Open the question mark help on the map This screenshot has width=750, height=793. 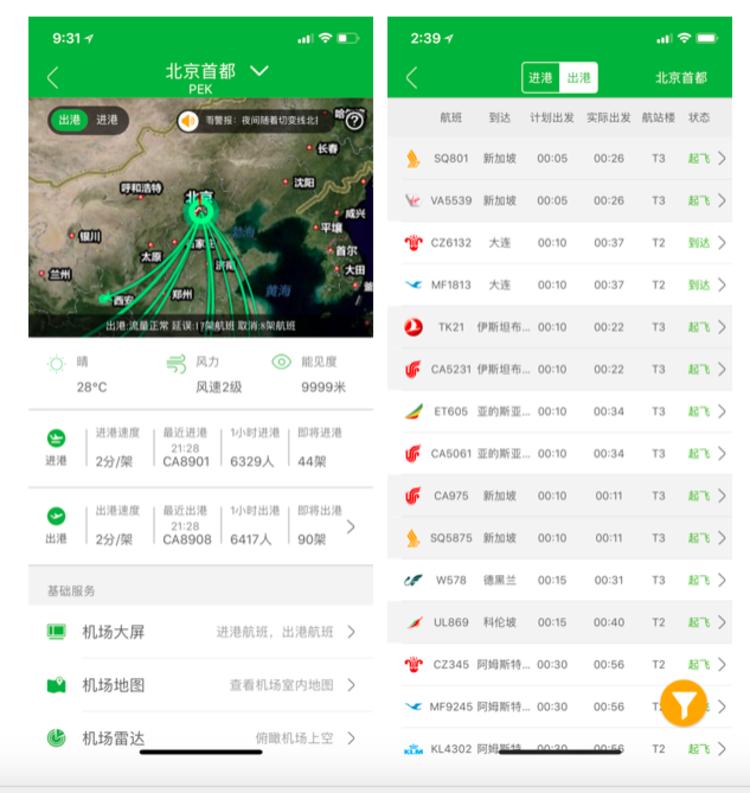pos(354,120)
